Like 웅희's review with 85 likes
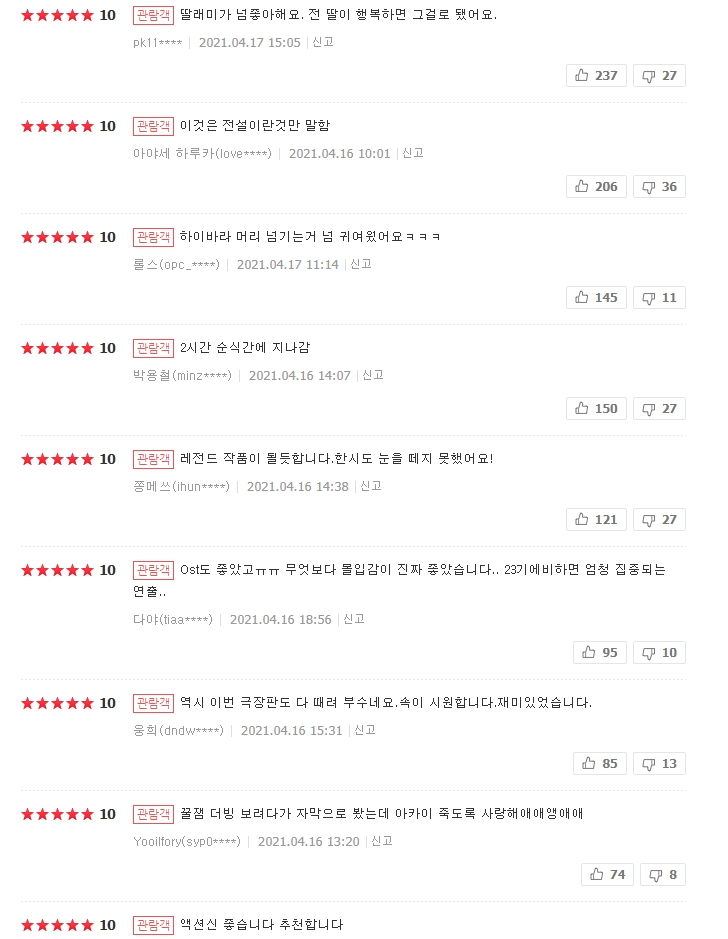 (600, 763)
